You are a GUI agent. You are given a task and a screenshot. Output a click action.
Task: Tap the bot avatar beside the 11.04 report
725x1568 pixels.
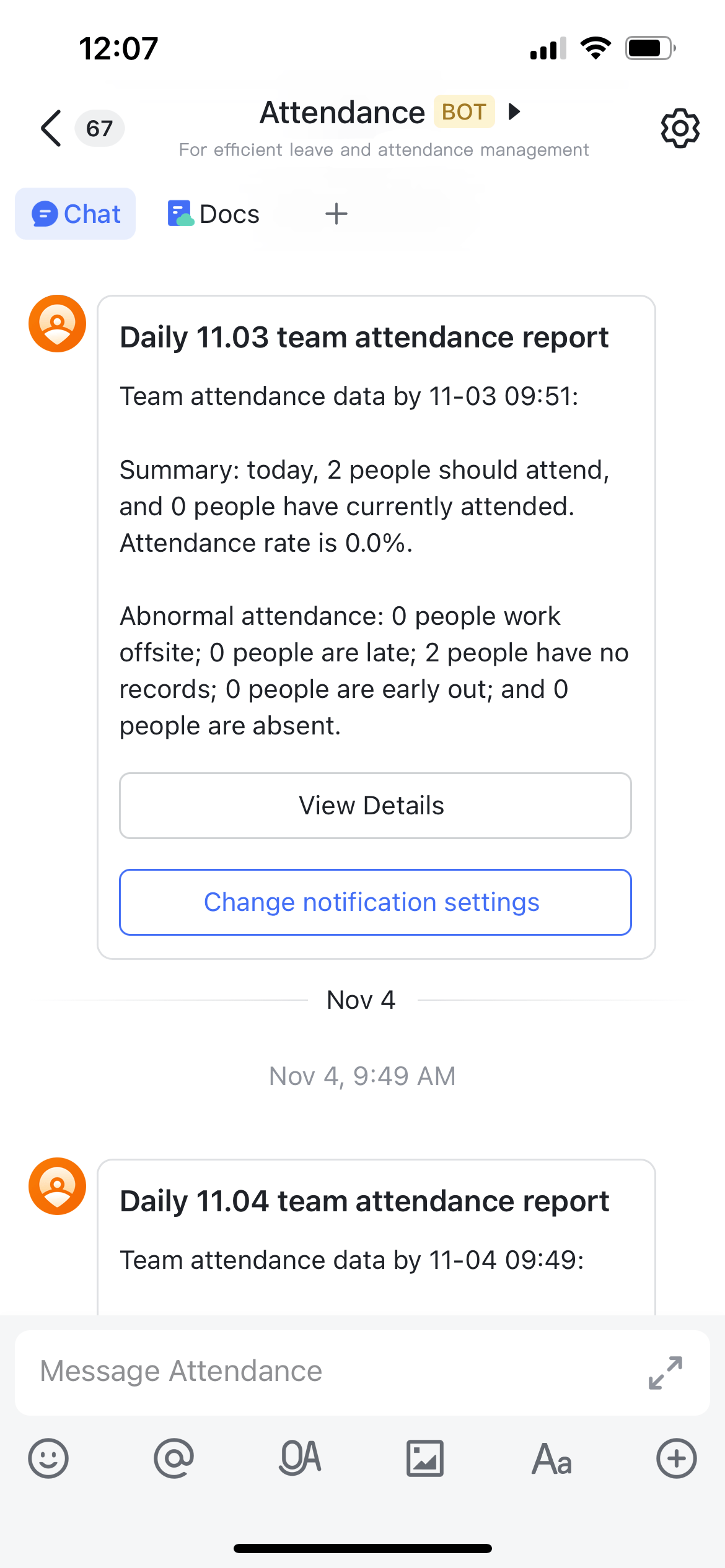[56, 1186]
